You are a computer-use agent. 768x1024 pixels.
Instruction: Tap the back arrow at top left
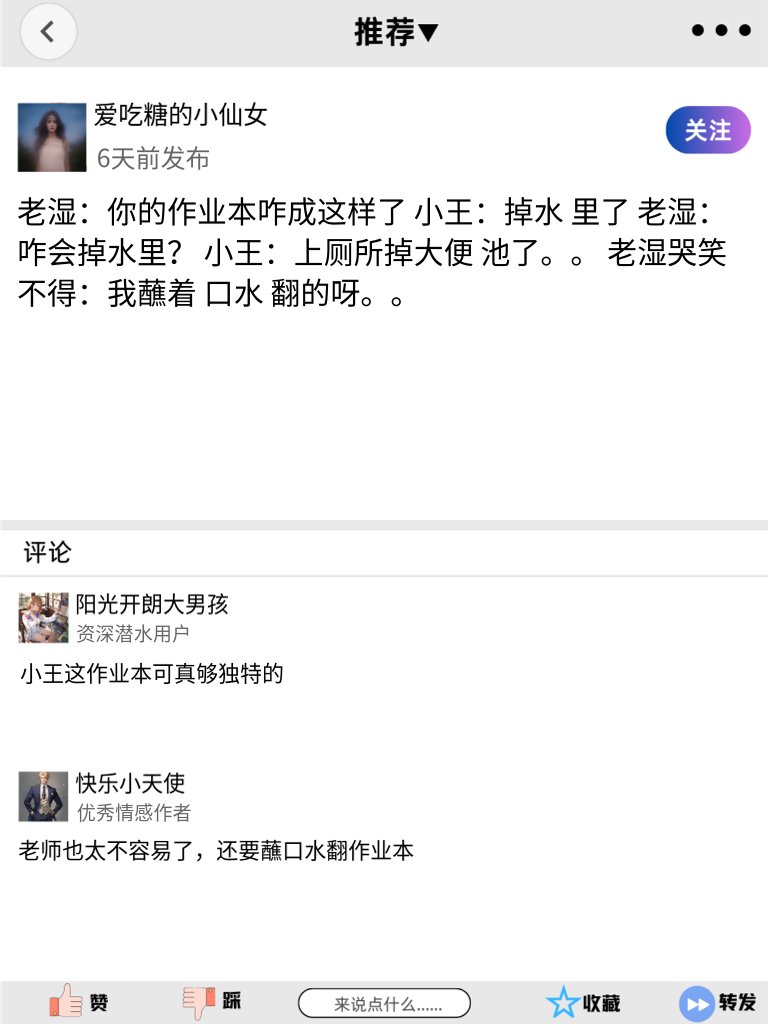coord(48,31)
